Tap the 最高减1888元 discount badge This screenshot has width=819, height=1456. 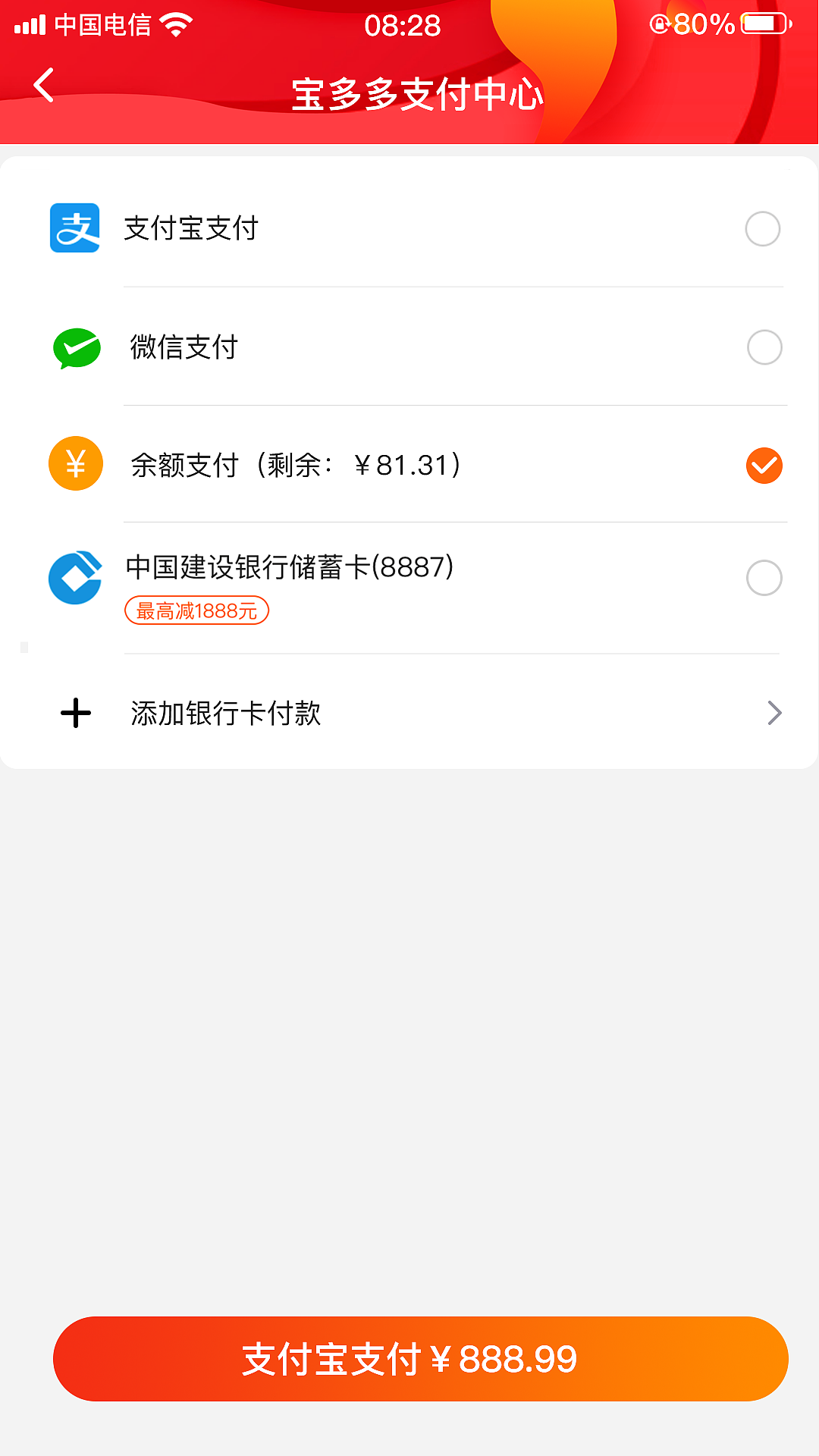coord(196,610)
